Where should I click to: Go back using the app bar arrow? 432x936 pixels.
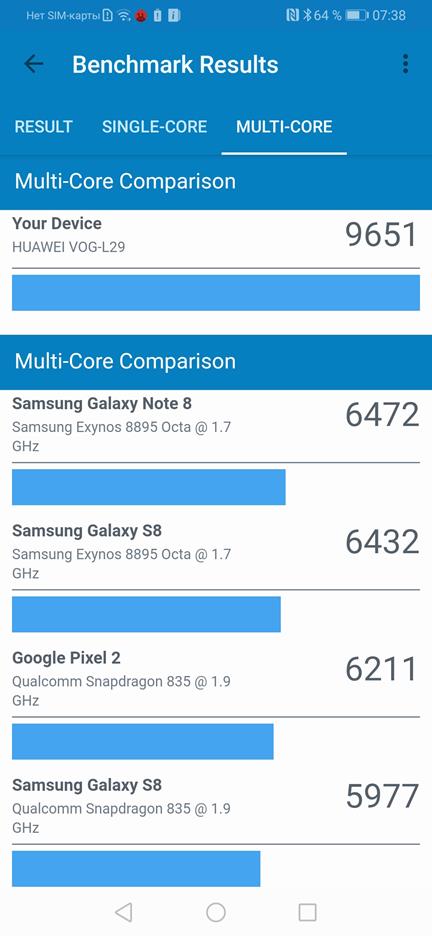coord(34,64)
